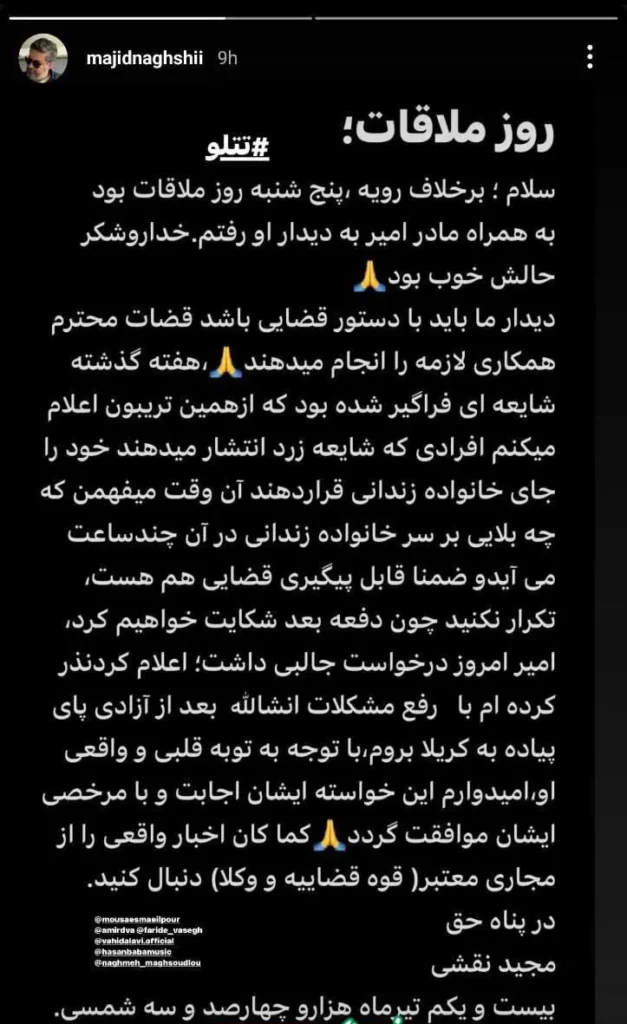View the @naghmeh_maghsoudlou mention
This screenshot has height=1024, width=627.
[149, 962]
